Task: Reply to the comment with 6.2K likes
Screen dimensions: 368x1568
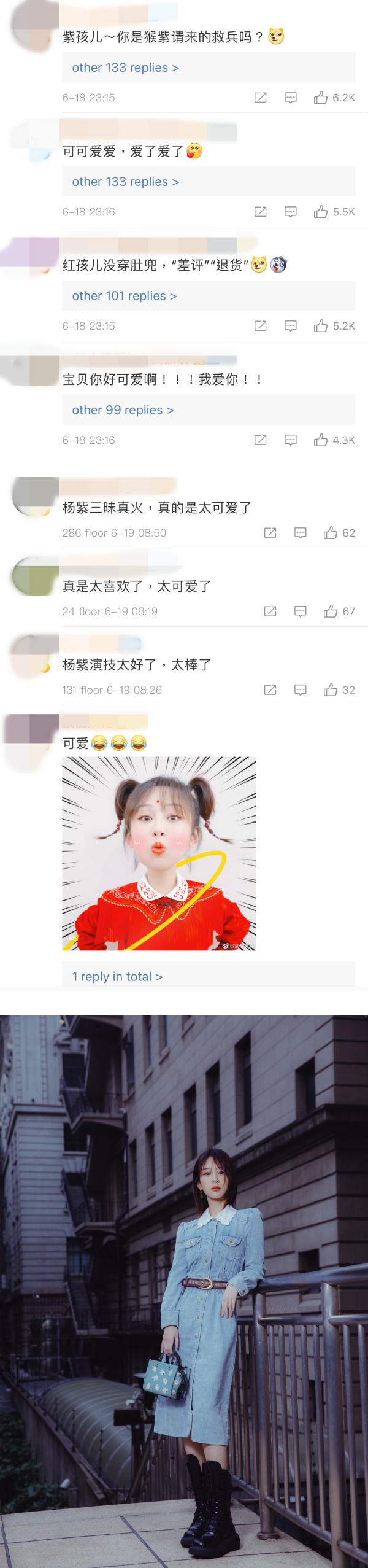Action: click(x=291, y=98)
